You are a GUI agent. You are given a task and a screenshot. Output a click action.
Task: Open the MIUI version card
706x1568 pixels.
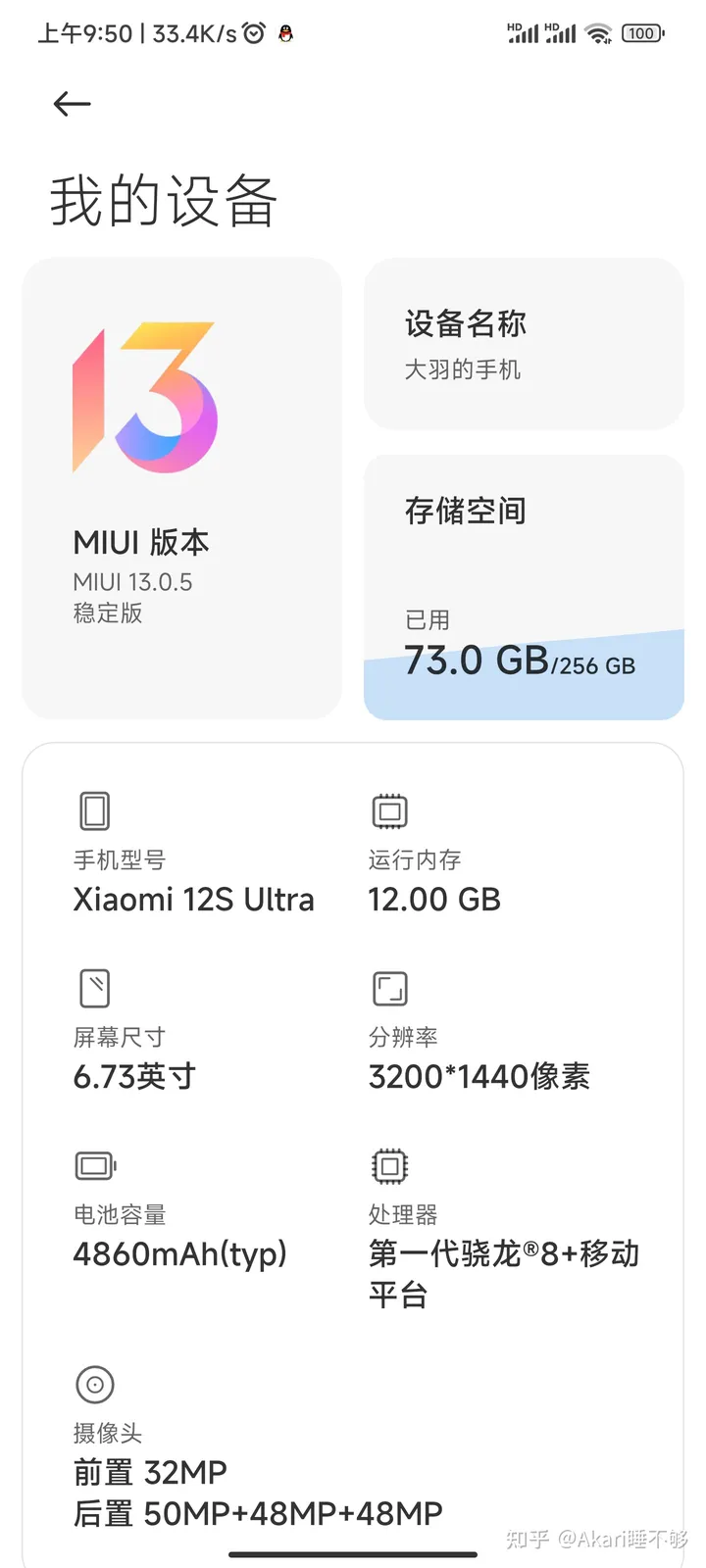[181, 488]
